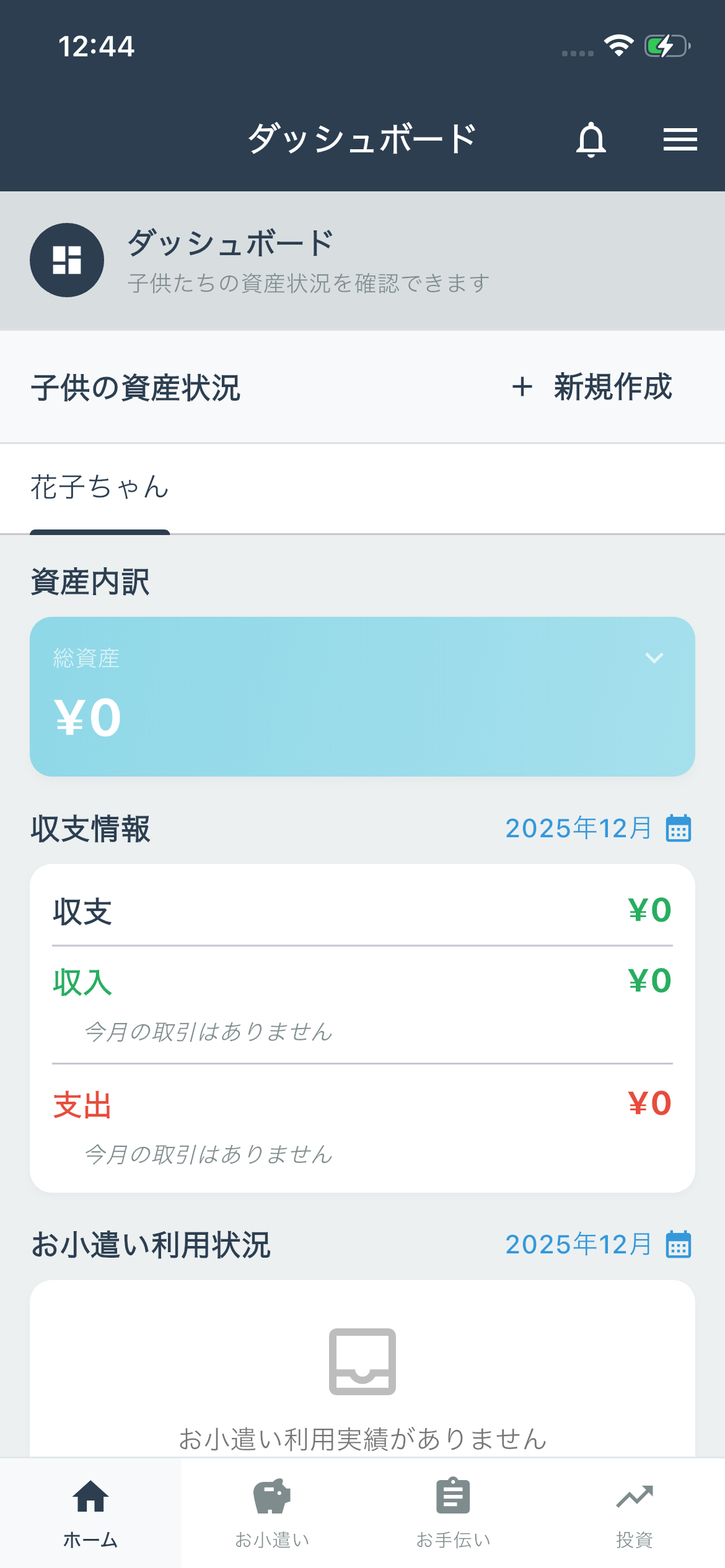The width and height of the screenshot is (725, 1568).
Task: Open the 収支情報 calendar icon
Action: pyautogui.click(x=679, y=830)
